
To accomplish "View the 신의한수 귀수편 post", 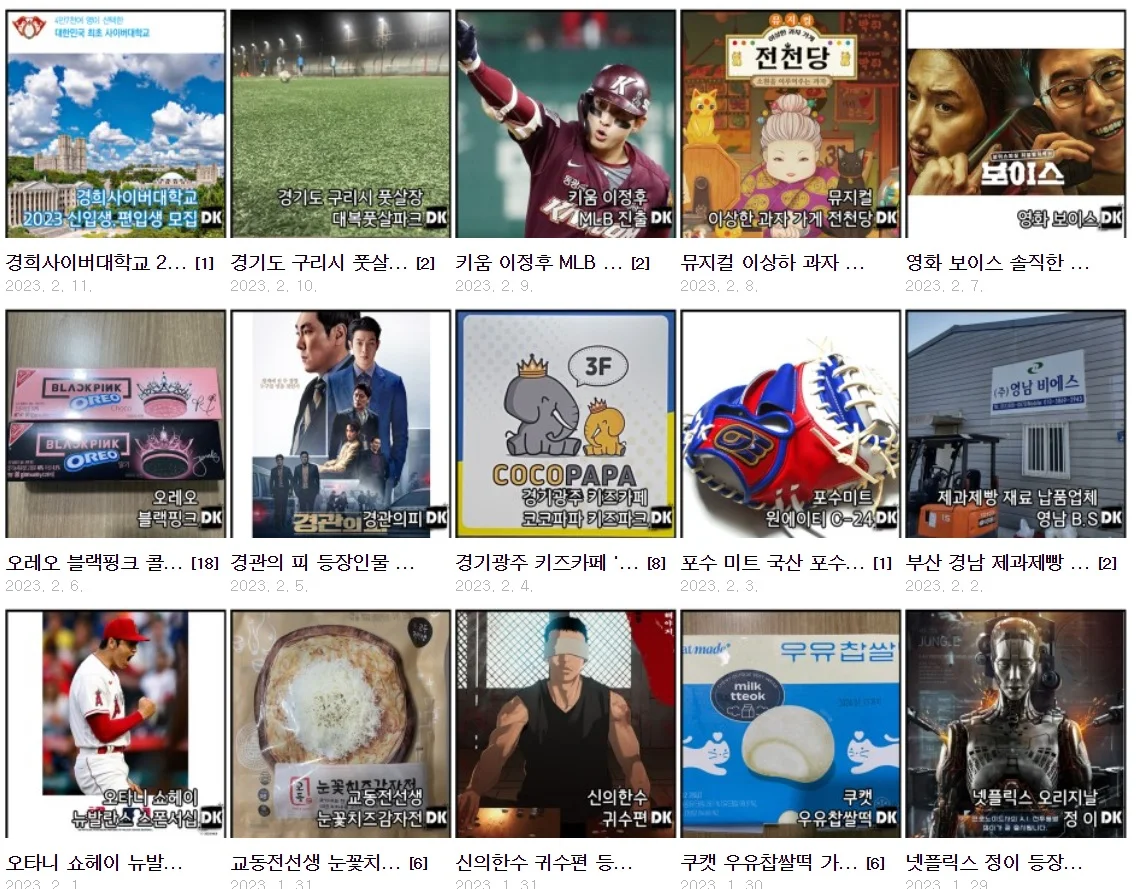I will [x=565, y=724].
